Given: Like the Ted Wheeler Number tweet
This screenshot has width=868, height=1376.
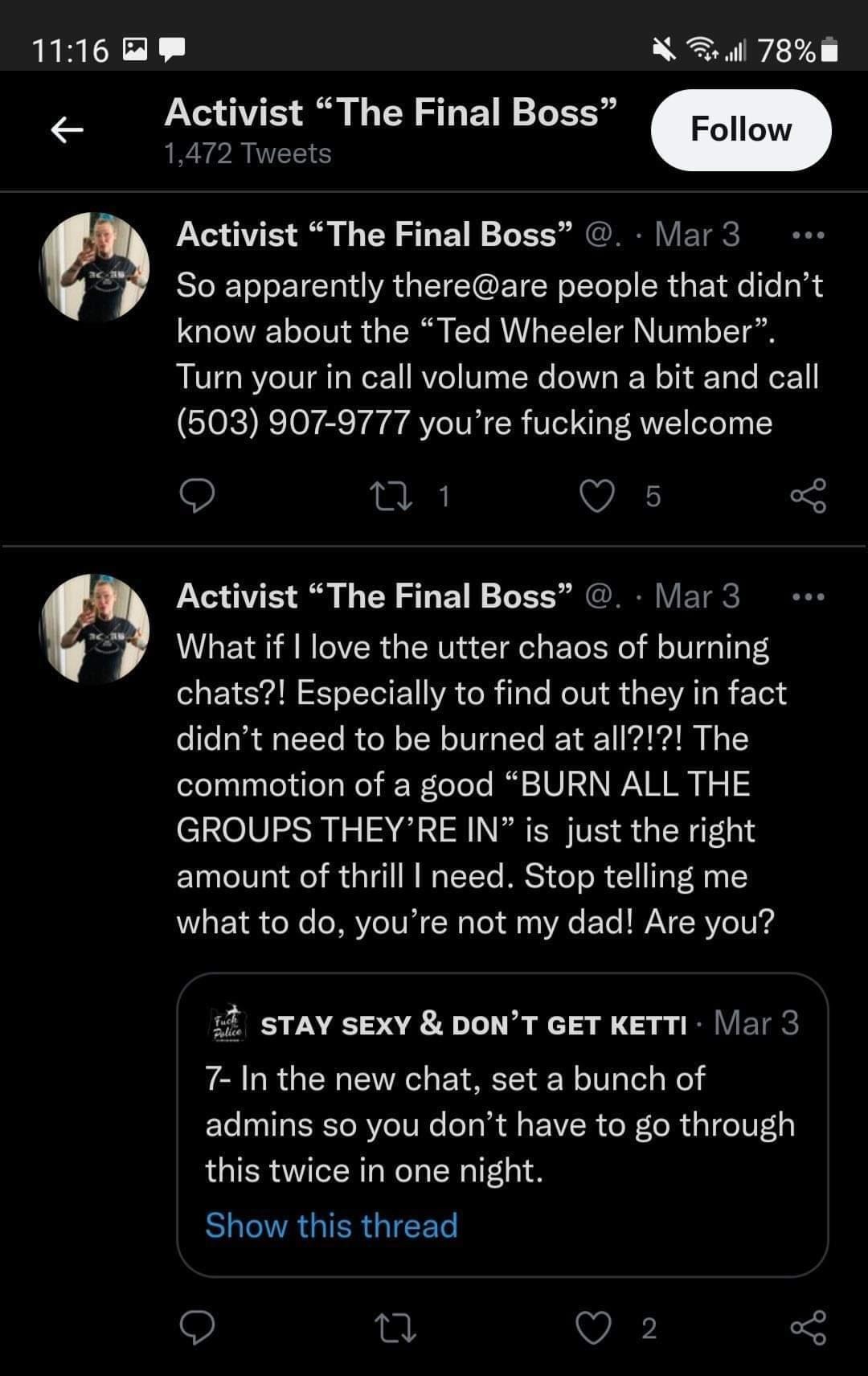Looking at the screenshot, I should pos(596,496).
